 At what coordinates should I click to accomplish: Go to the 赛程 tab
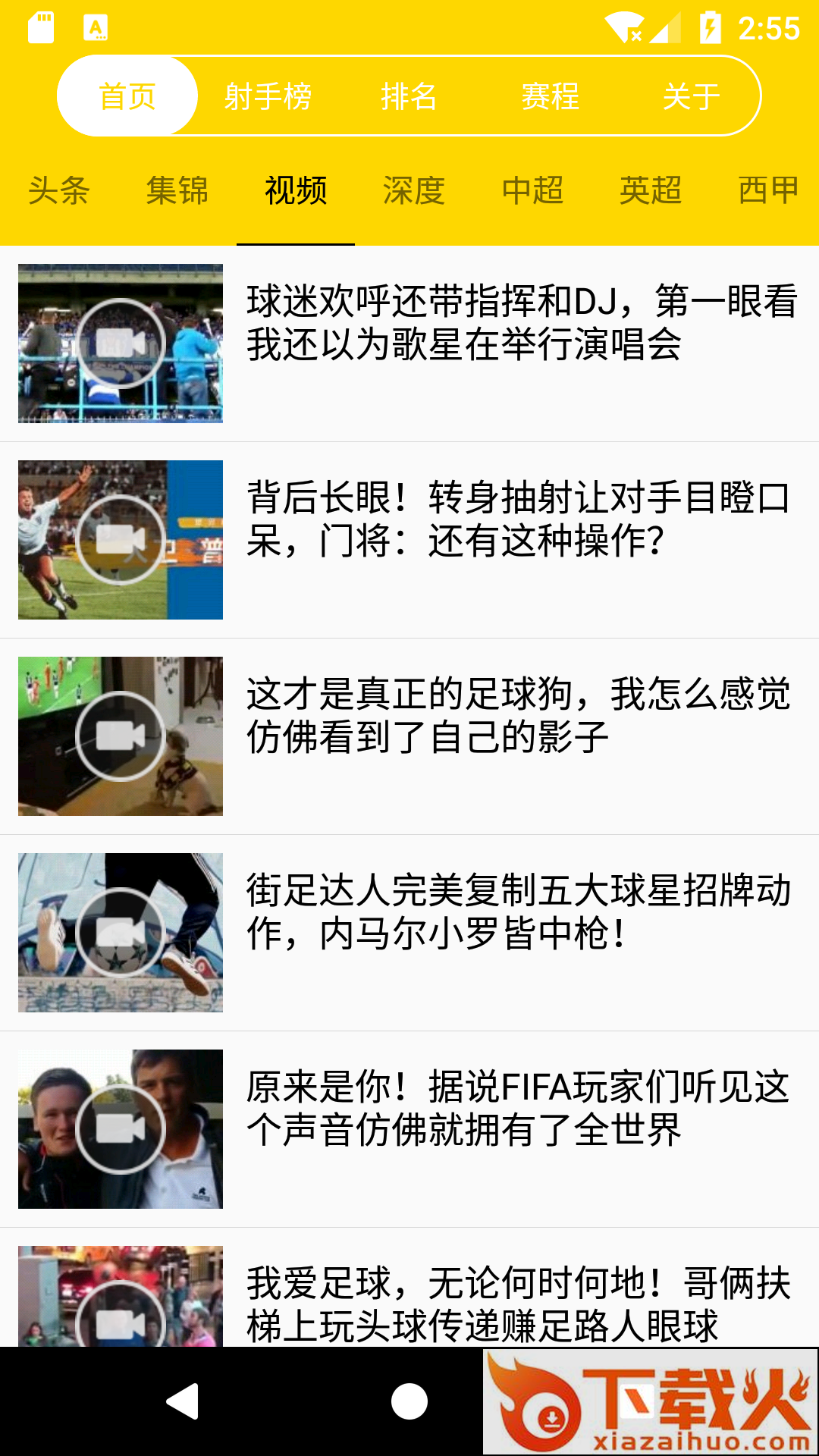tap(550, 96)
